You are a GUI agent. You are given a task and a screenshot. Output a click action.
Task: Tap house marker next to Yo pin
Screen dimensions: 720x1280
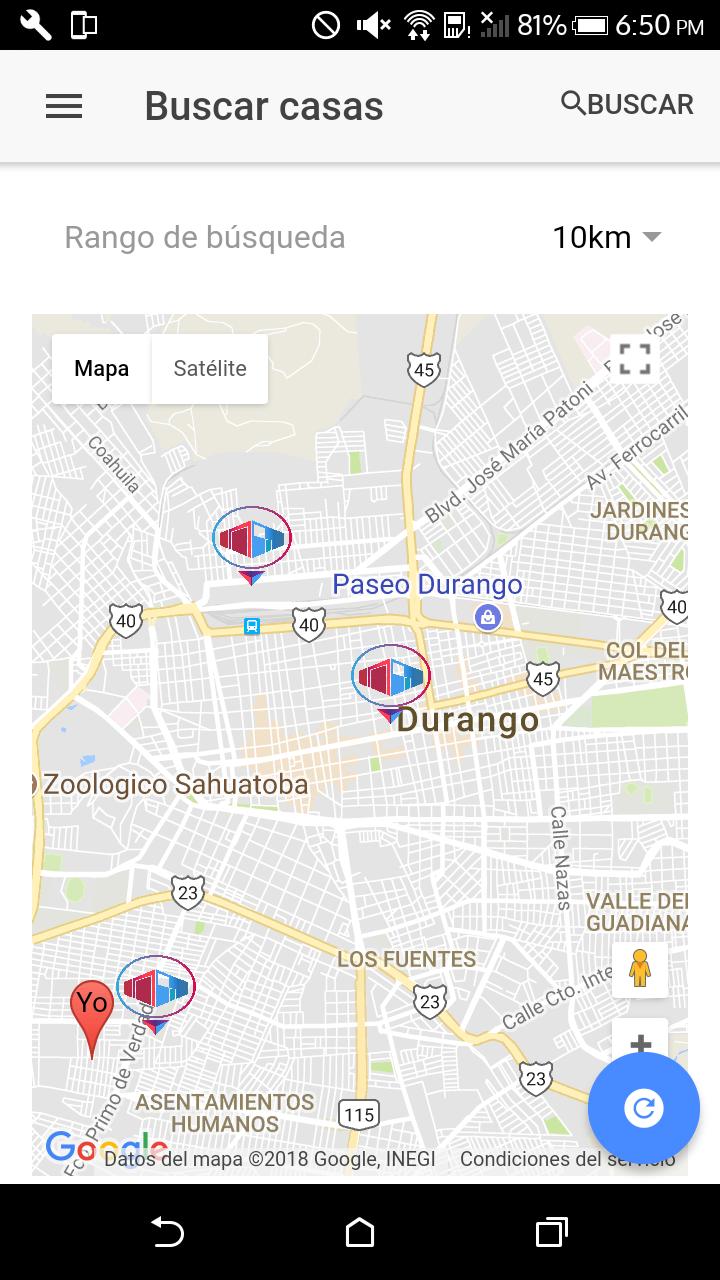tap(156, 989)
